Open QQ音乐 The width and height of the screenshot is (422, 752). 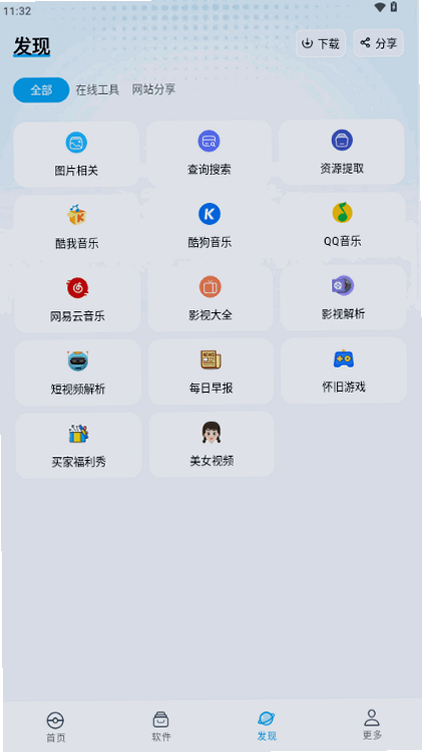(342, 225)
